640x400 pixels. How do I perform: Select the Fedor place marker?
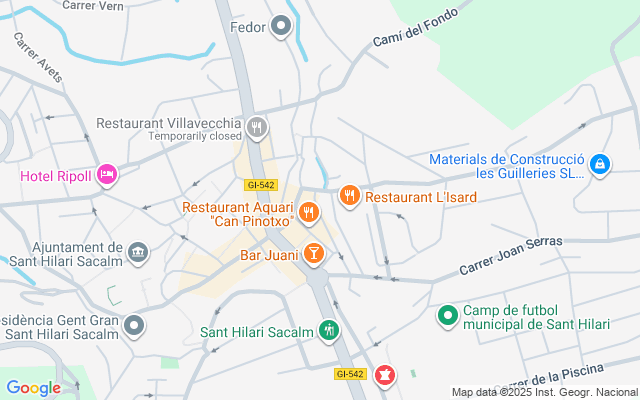click(282, 26)
